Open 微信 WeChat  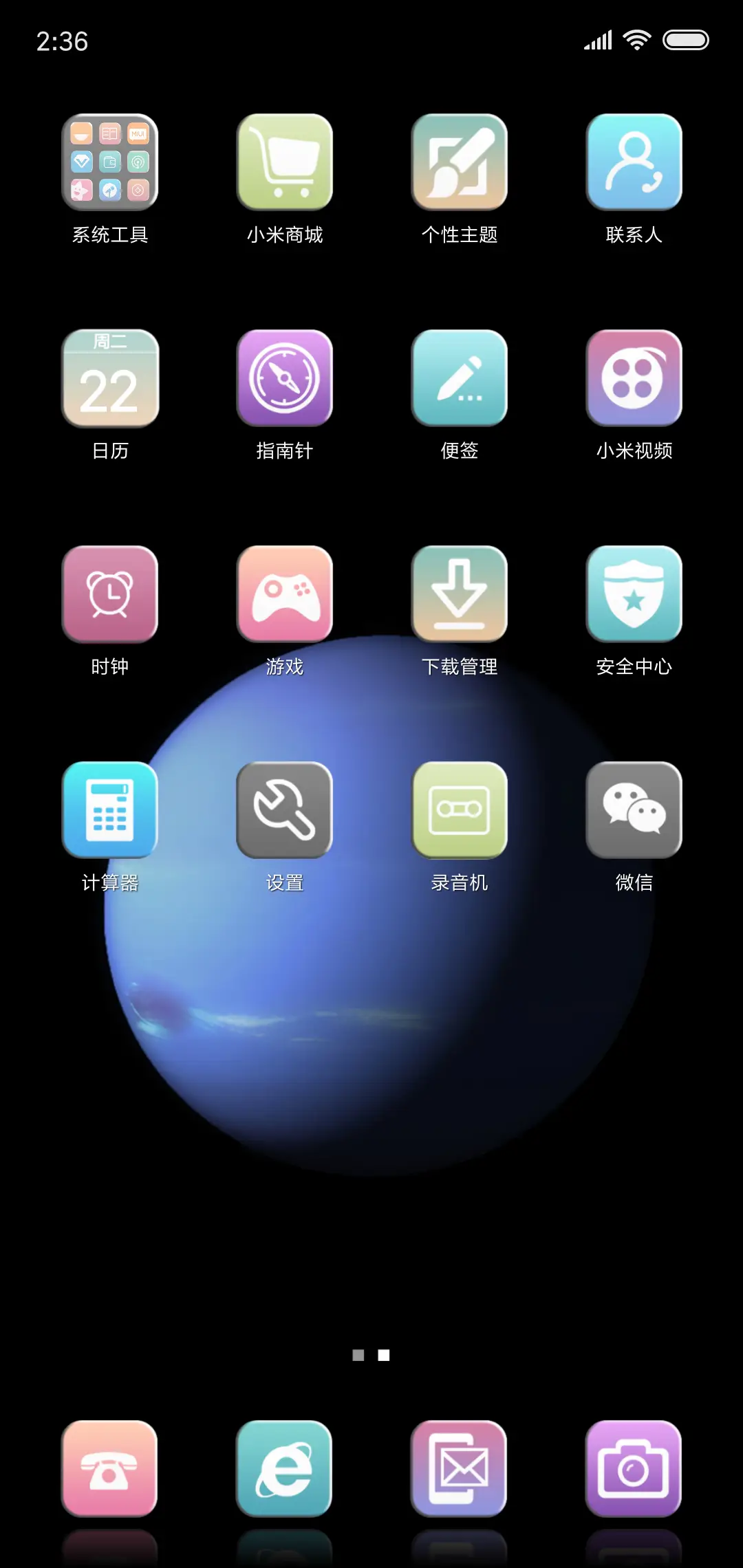(634, 810)
